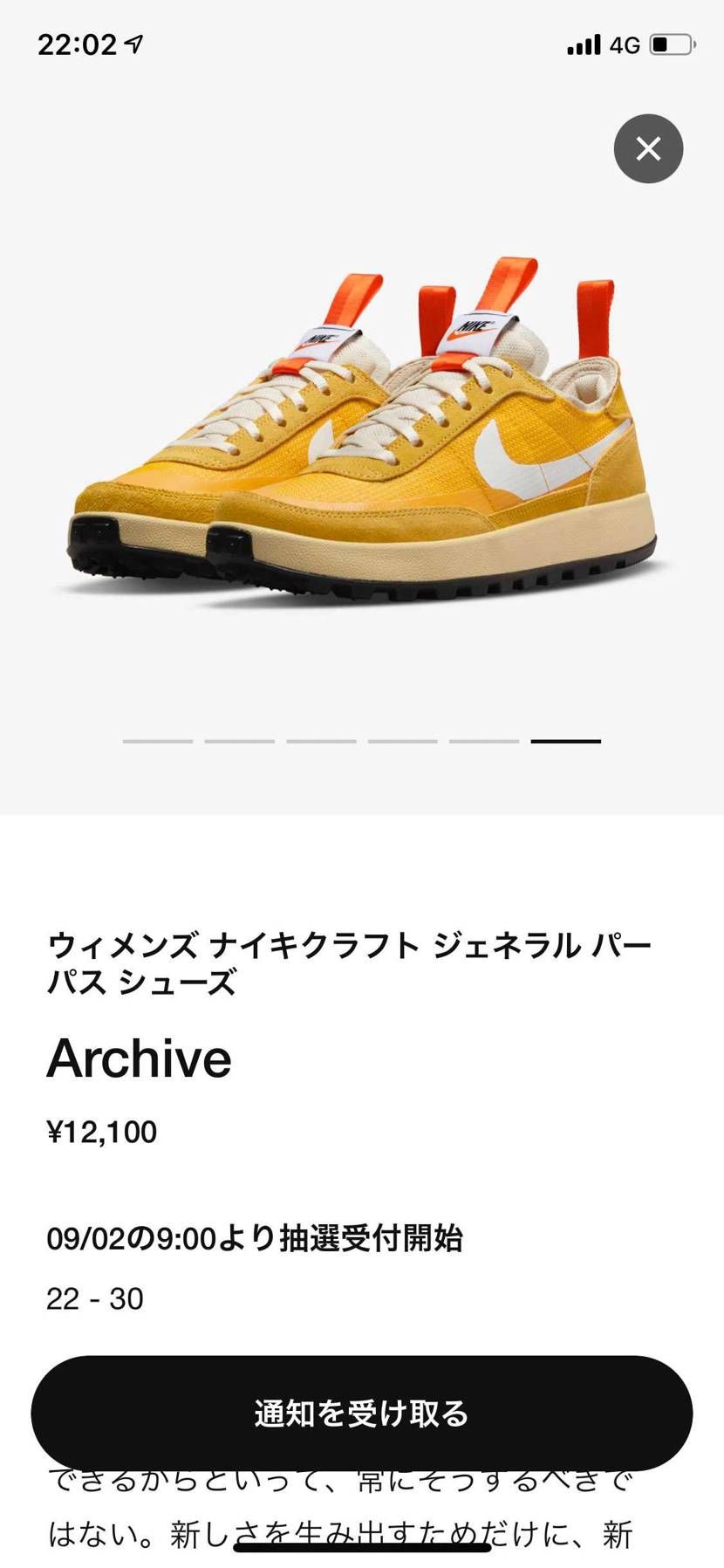Screen dimensions: 724x1568
Task: Tap the 通知を受け取る notification button
Action: [361, 1413]
